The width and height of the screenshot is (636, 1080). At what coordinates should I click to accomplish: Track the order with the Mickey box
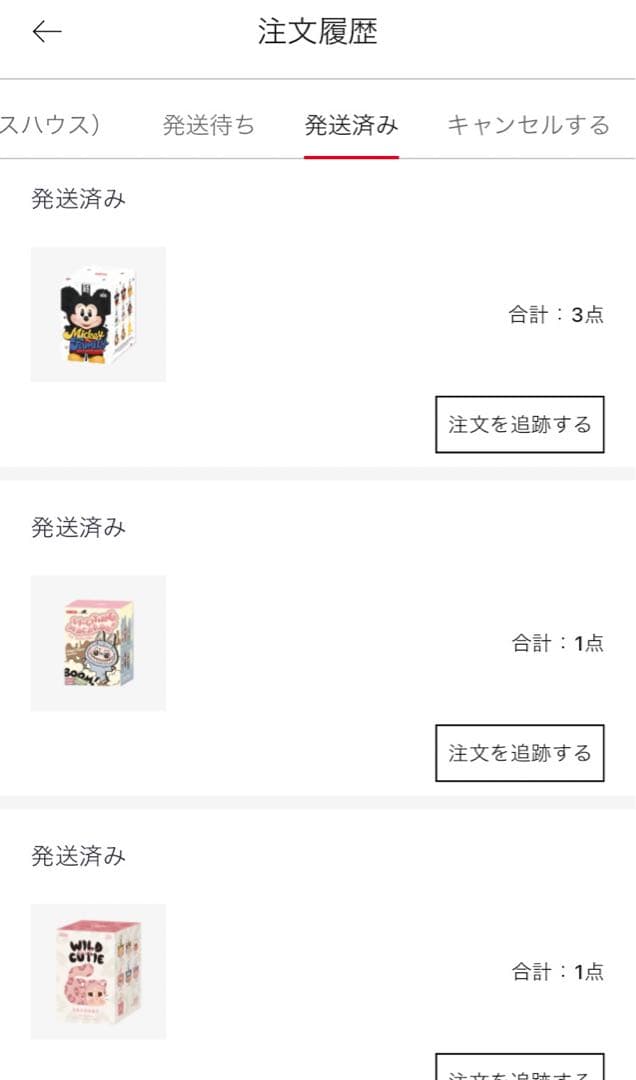[x=519, y=424]
